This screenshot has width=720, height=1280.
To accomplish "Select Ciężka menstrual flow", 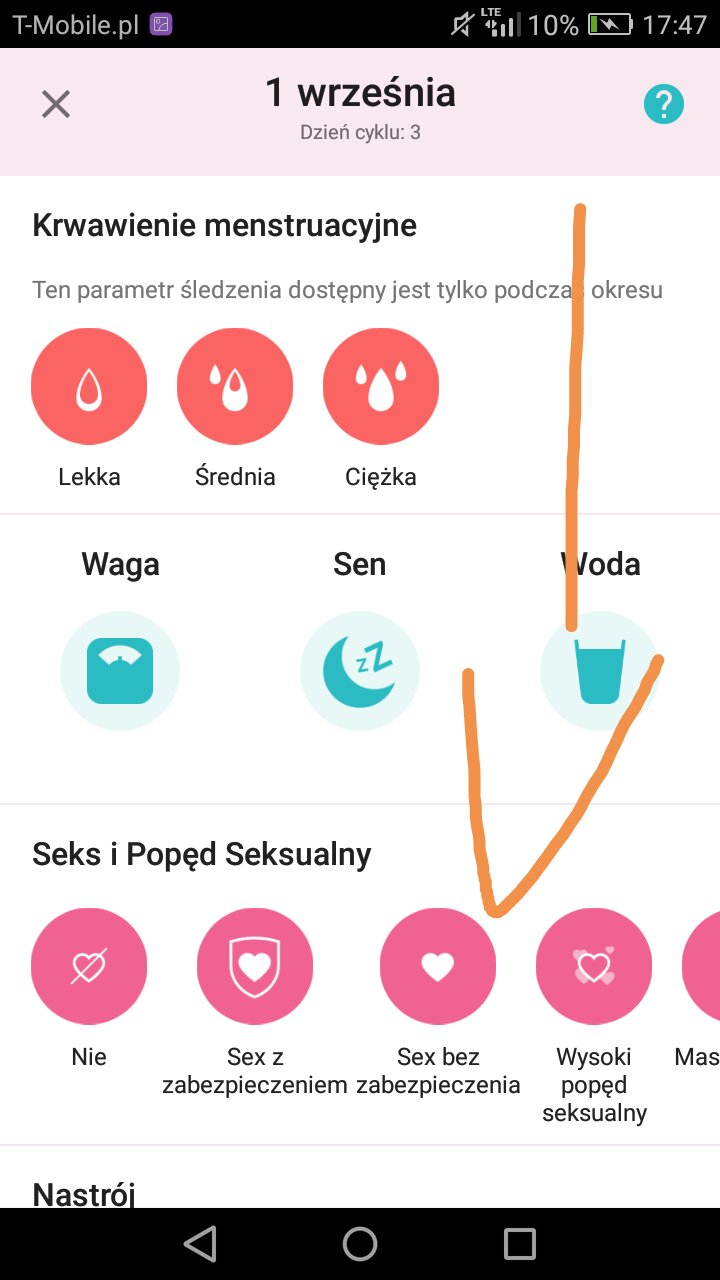I will click(x=381, y=387).
